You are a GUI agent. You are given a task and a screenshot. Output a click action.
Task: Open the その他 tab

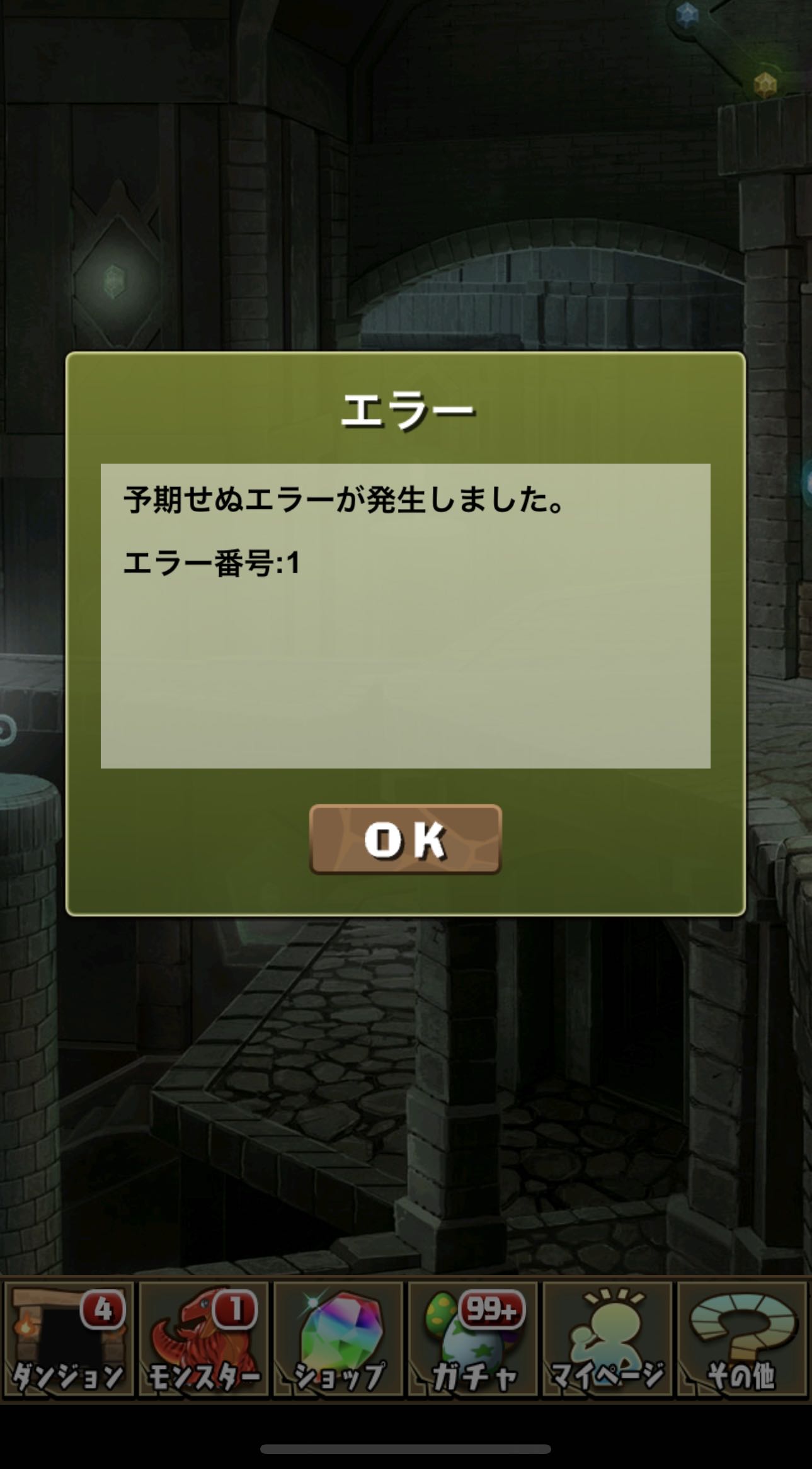pyautogui.click(x=743, y=1340)
